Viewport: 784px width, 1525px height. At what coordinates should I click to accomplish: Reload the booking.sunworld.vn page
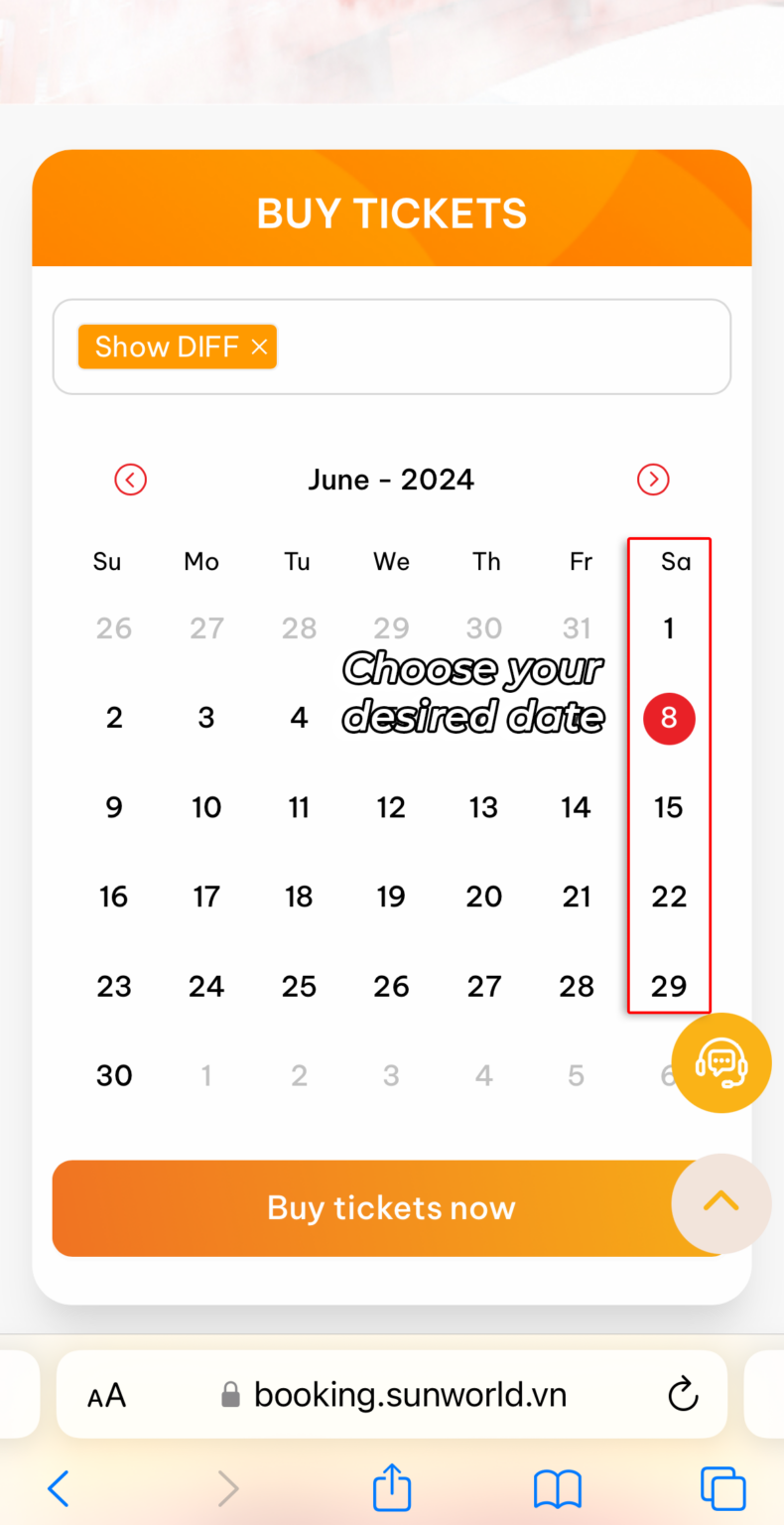682,1394
